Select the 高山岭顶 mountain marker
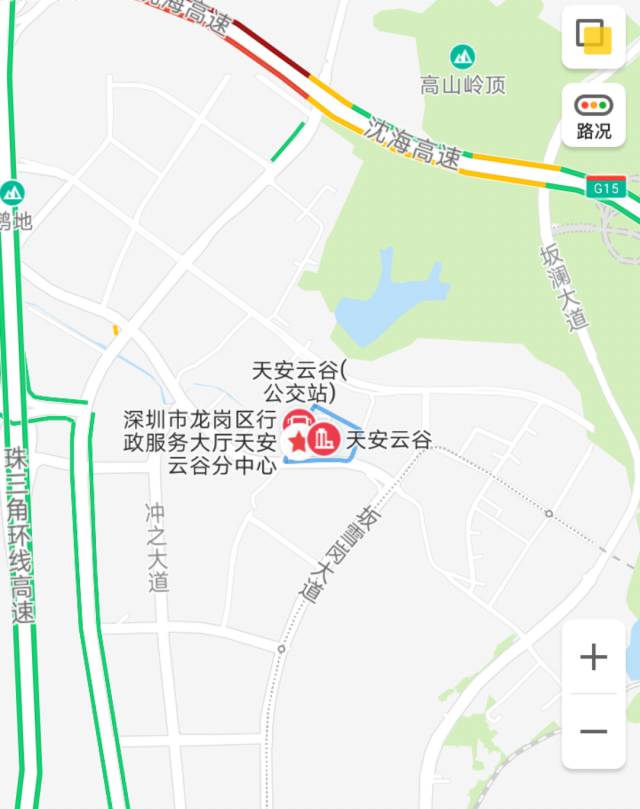 point(462,57)
